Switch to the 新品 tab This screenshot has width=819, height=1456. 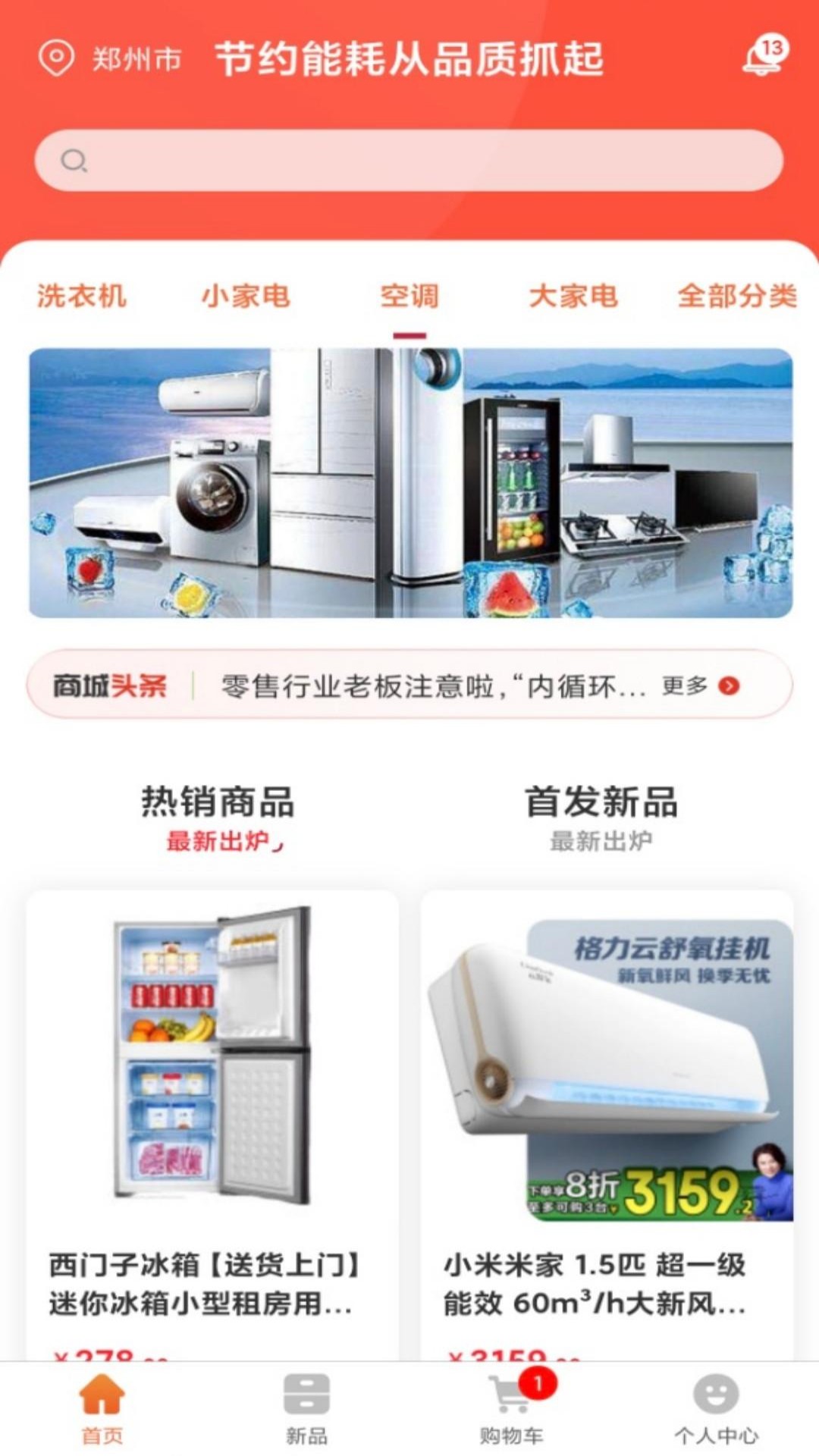coord(306,1408)
